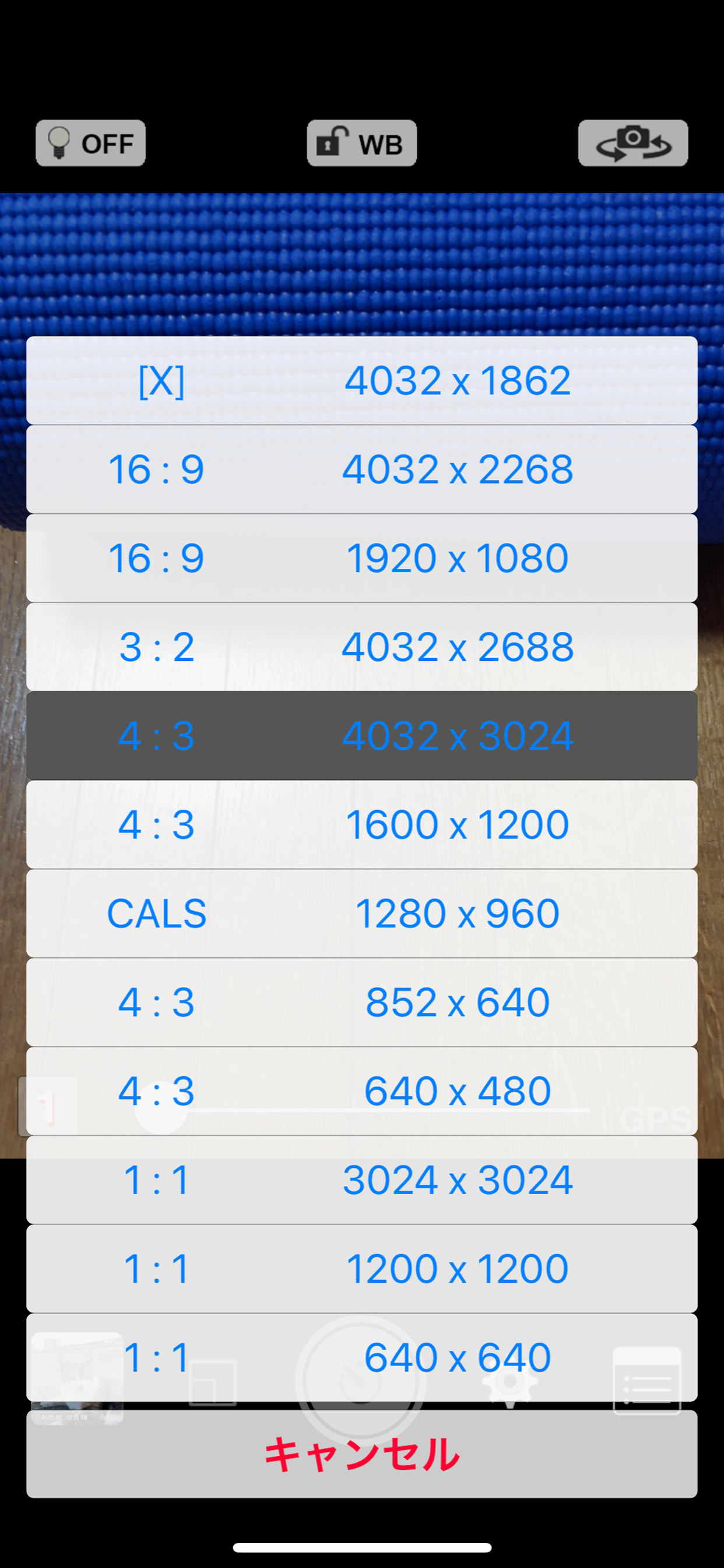Select 3:2 4032 x 2688 resolution

tap(361, 646)
